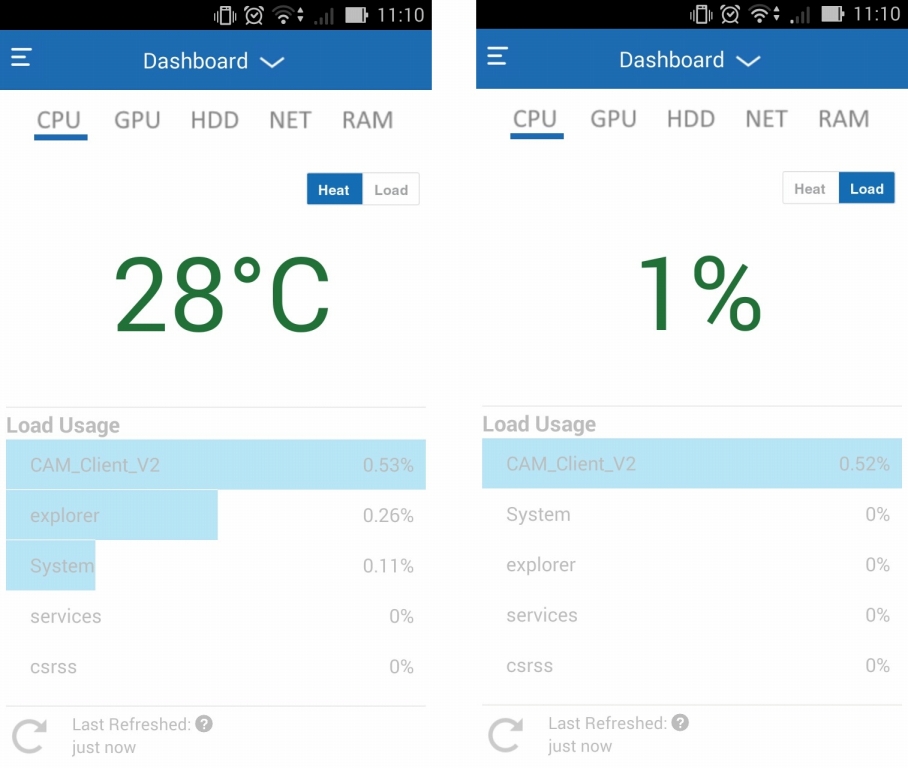Open the RAM tab on the 1% screen
The height and width of the screenshot is (768, 908).
tap(844, 119)
